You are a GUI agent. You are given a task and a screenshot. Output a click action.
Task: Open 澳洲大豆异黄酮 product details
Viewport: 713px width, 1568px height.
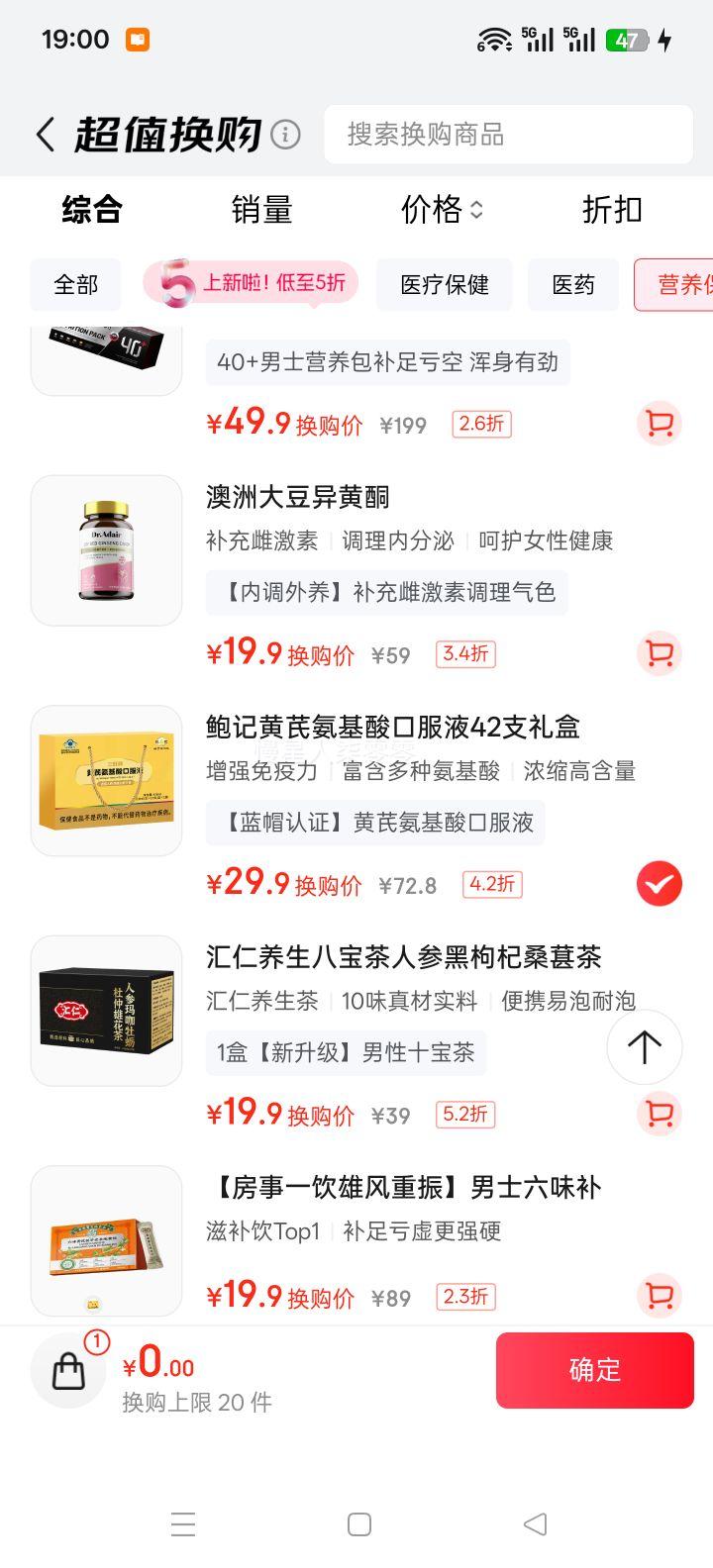[x=298, y=497]
